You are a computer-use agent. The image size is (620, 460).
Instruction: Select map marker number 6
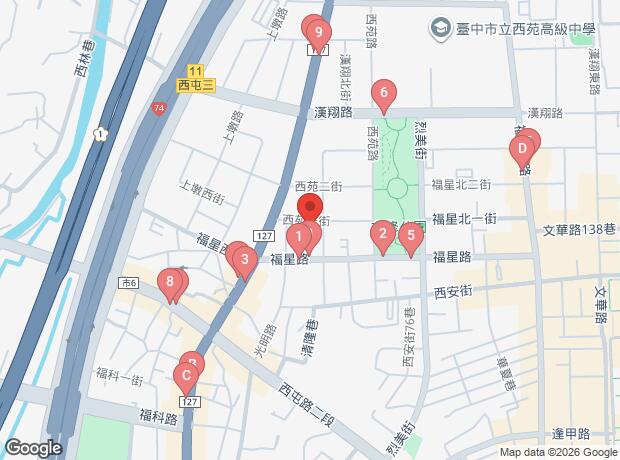383,95
